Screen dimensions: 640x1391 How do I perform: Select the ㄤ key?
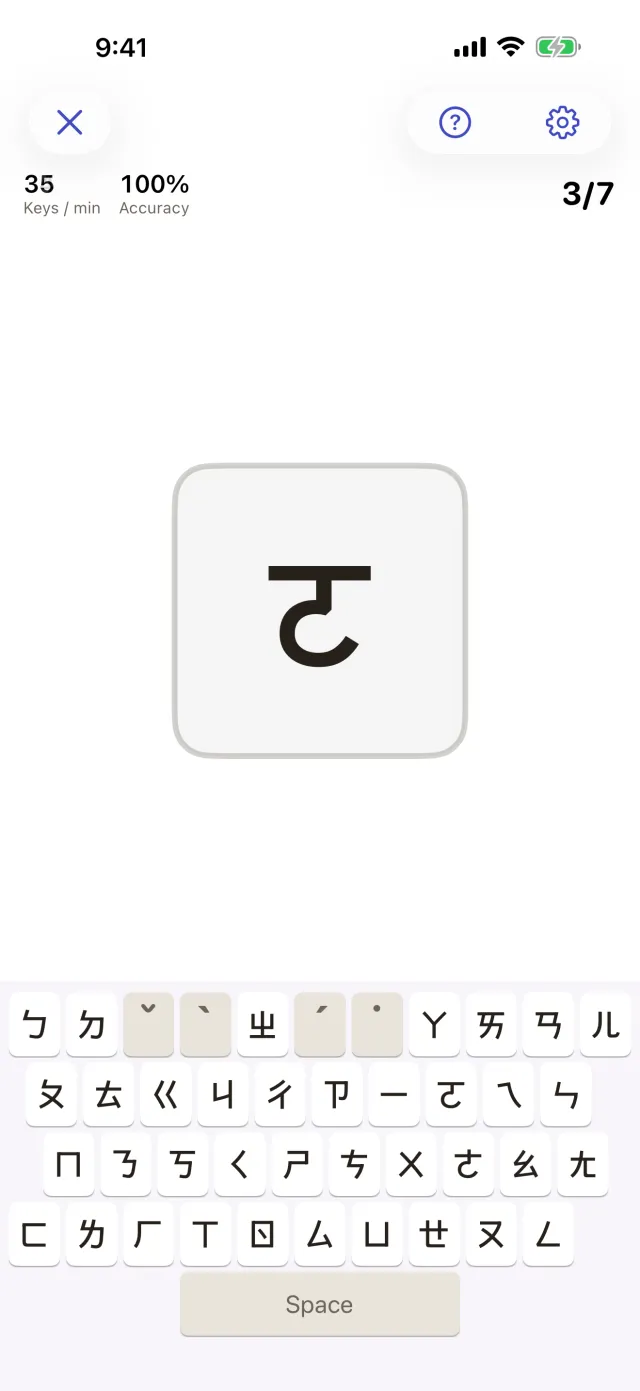(583, 1164)
